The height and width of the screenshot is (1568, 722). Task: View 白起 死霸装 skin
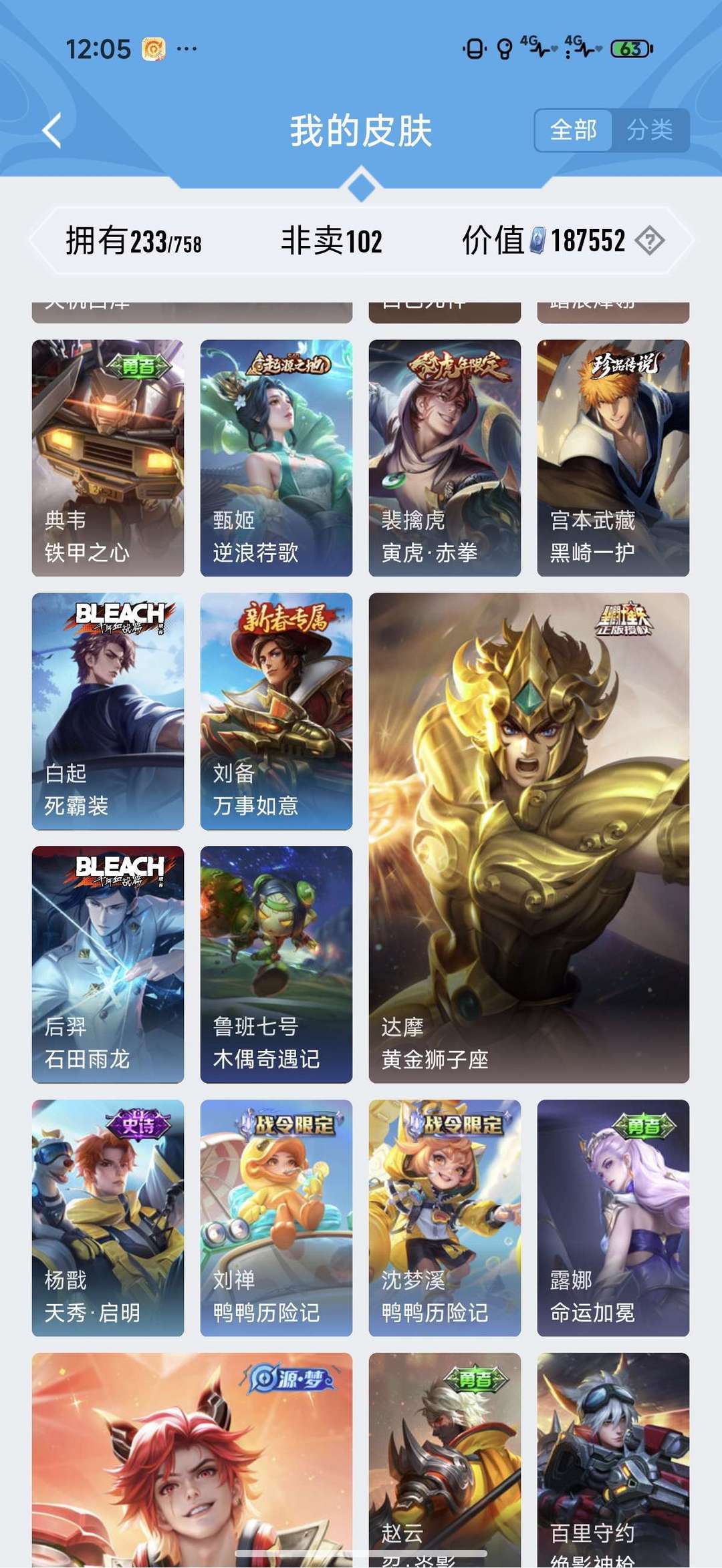(x=108, y=711)
